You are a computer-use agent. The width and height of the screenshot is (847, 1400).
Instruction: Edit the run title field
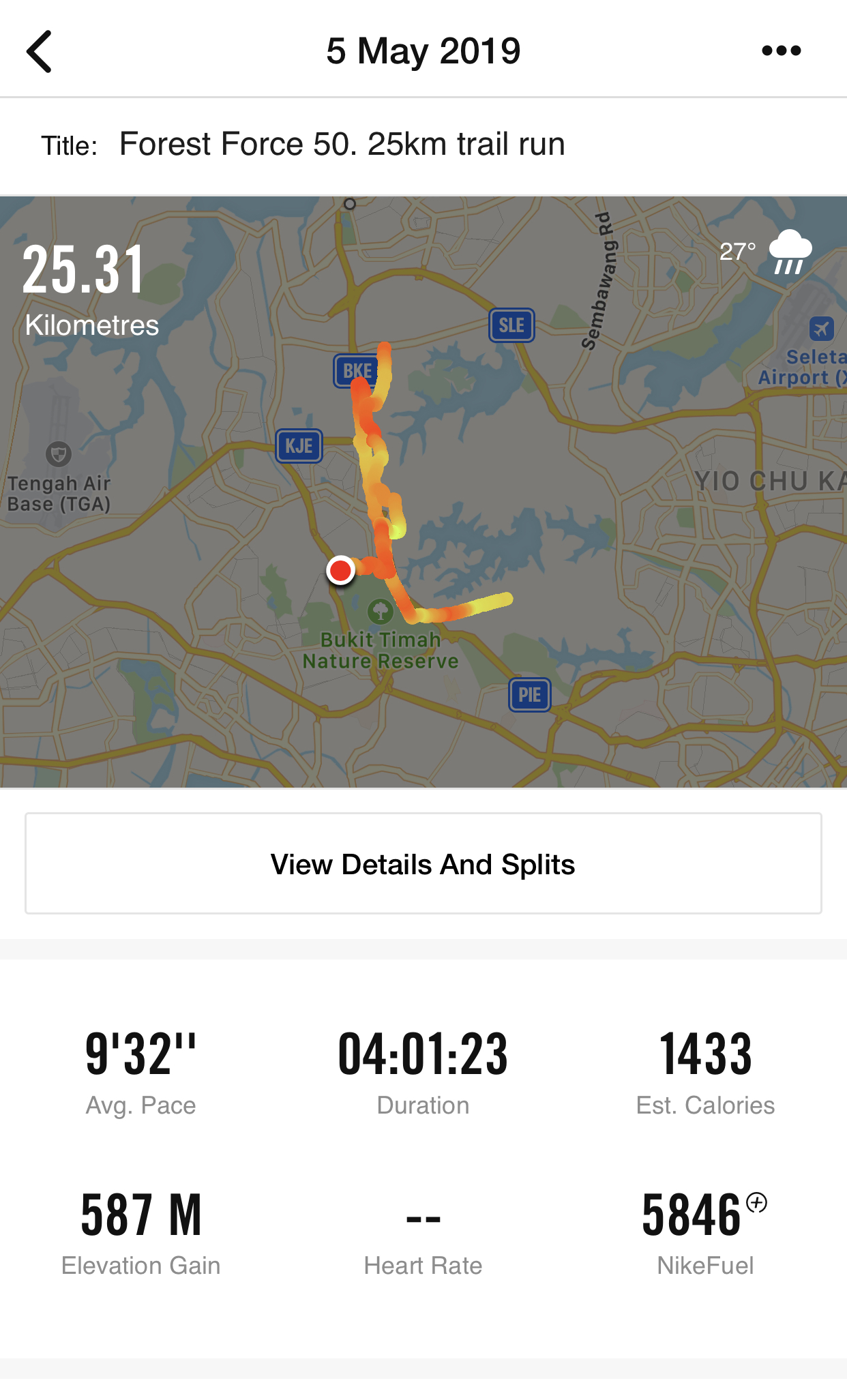342,145
